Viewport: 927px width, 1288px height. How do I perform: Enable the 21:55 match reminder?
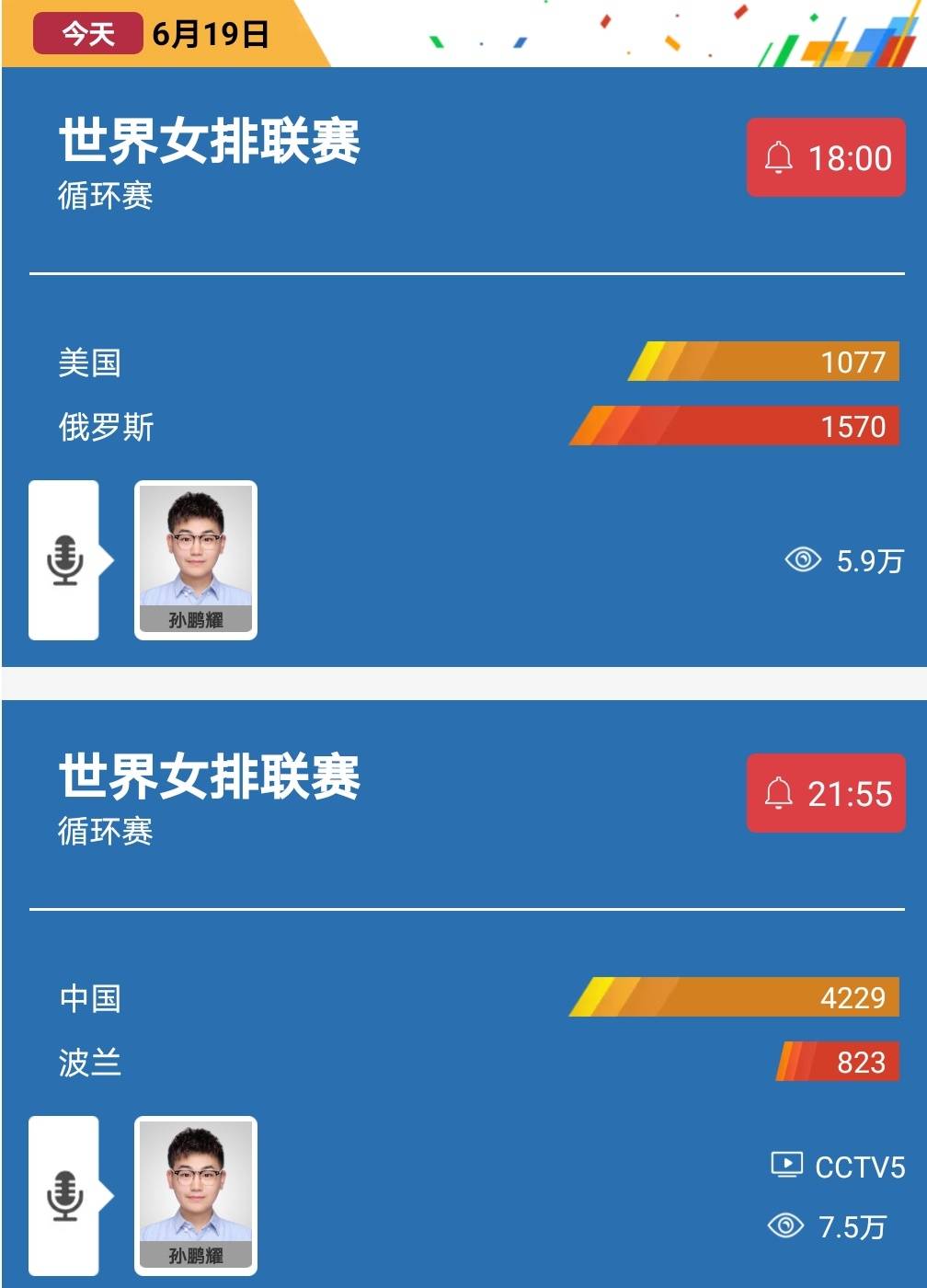click(825, 793)
